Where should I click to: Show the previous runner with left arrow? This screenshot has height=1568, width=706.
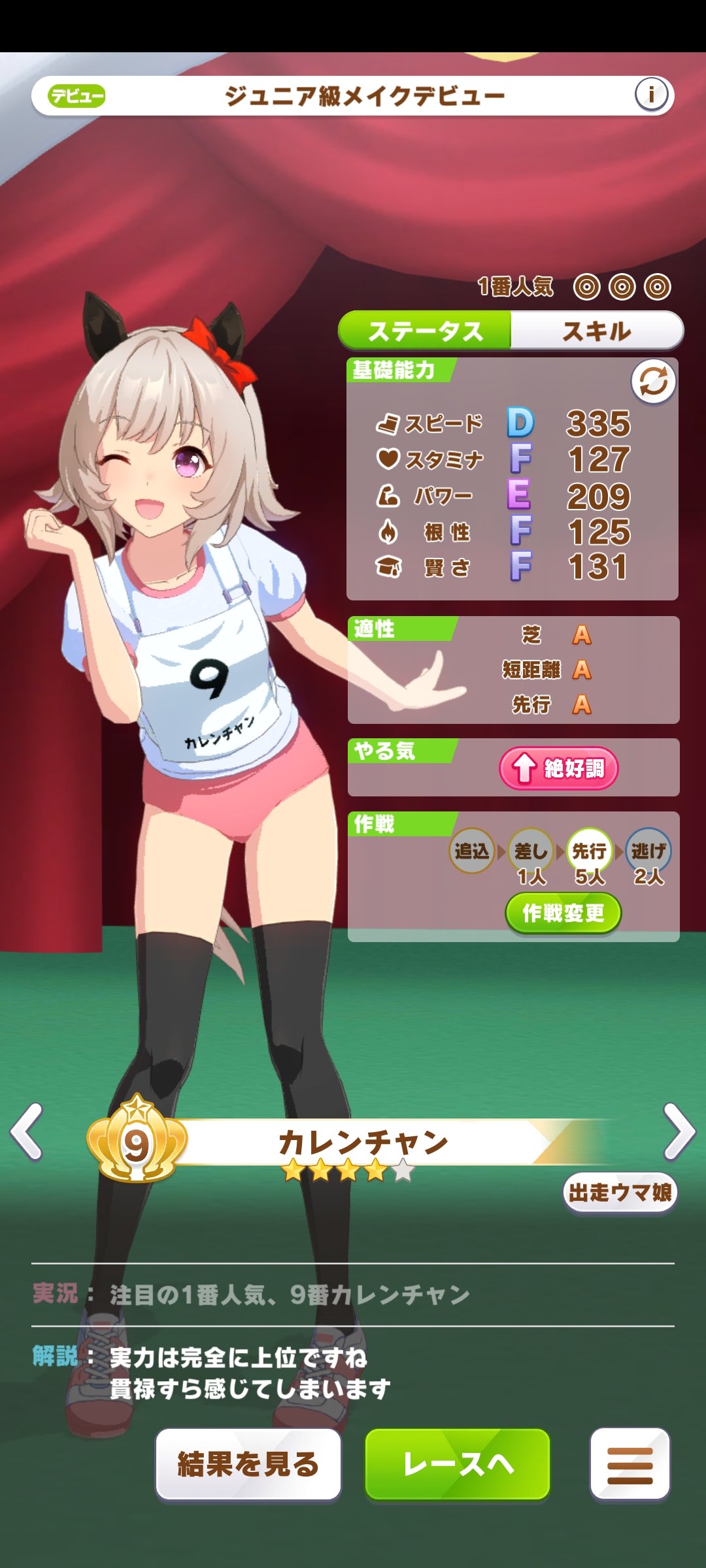click(27, 1132)
